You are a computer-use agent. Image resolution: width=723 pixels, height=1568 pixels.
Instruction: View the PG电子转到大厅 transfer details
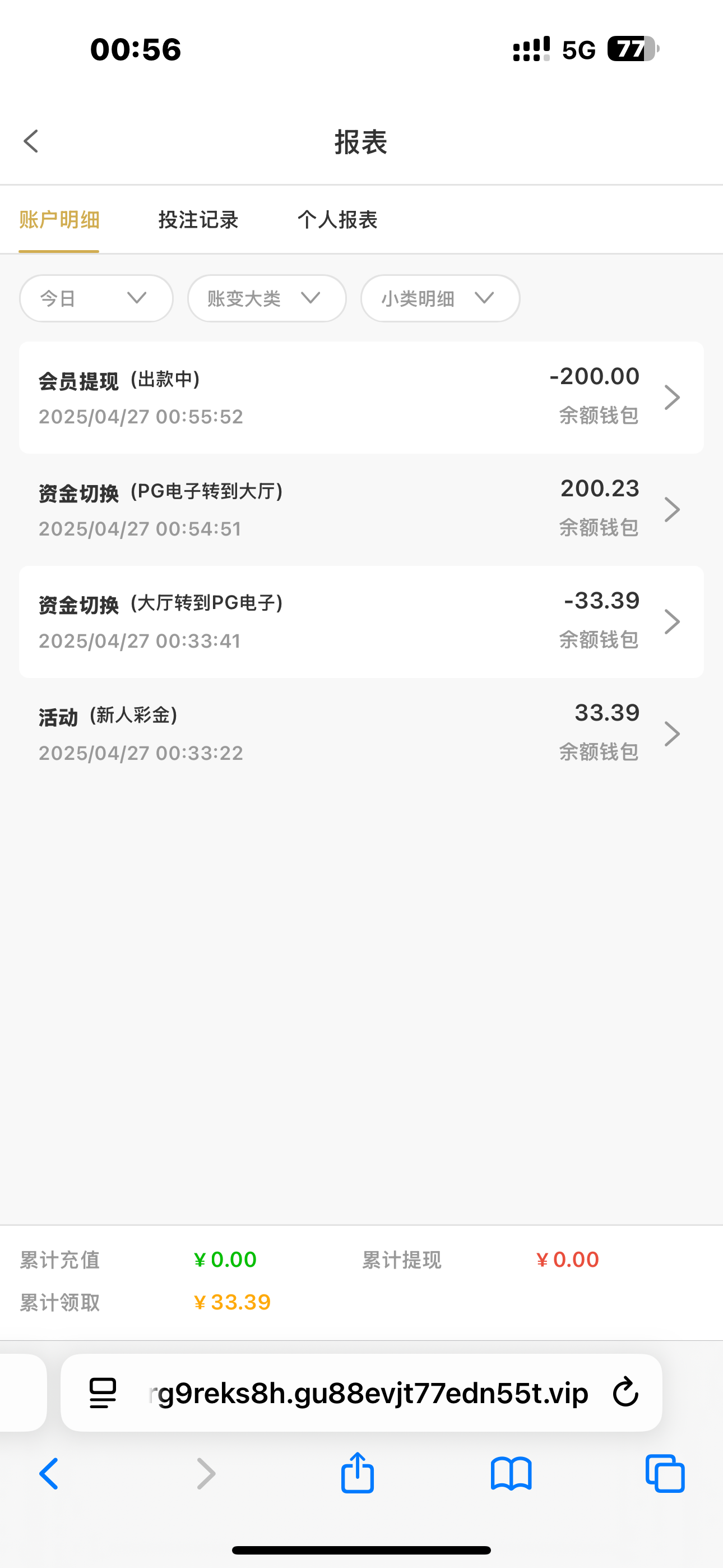point(361,509)
